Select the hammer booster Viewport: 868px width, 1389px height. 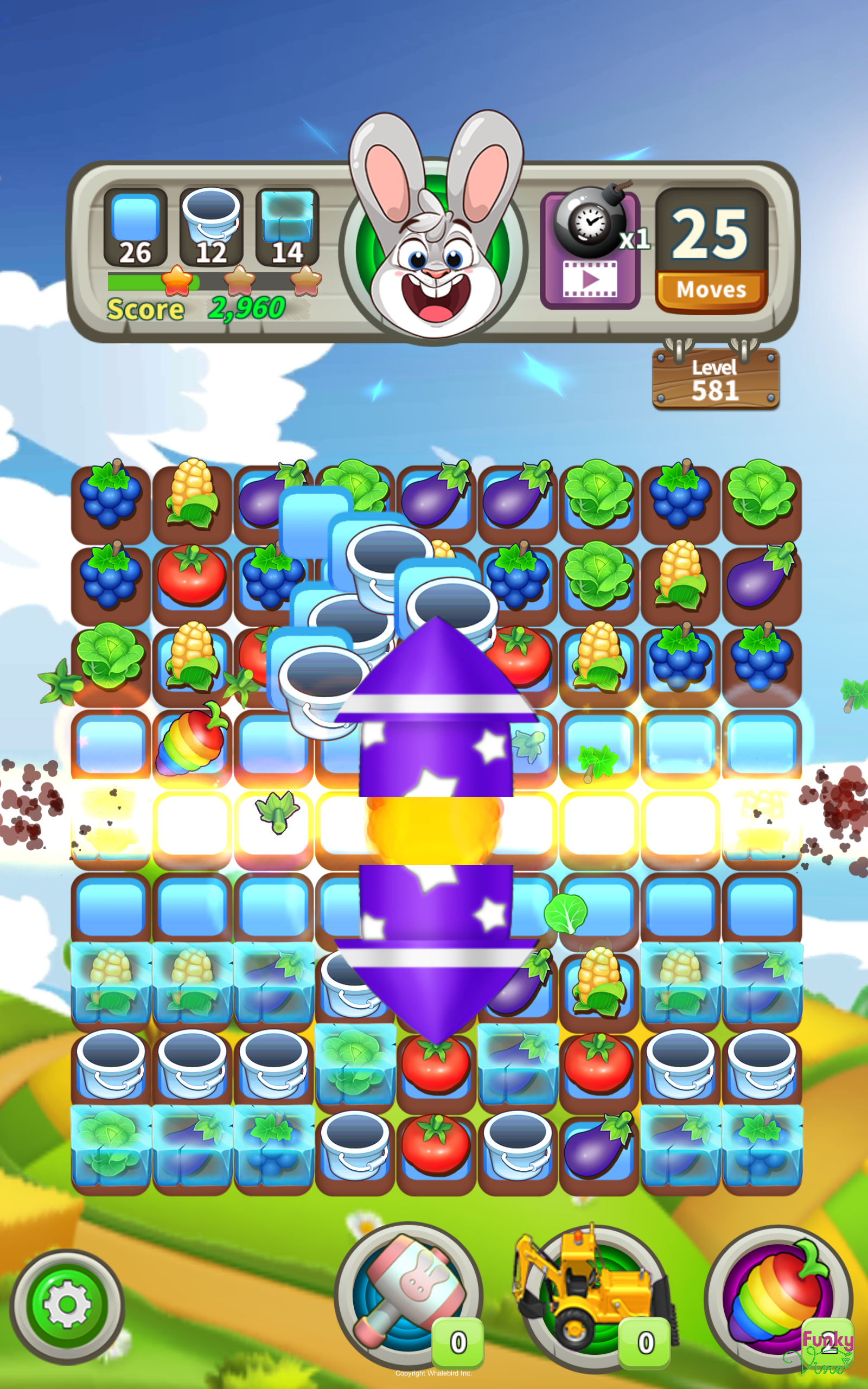pyautogui.click(x=408, y=1296)
